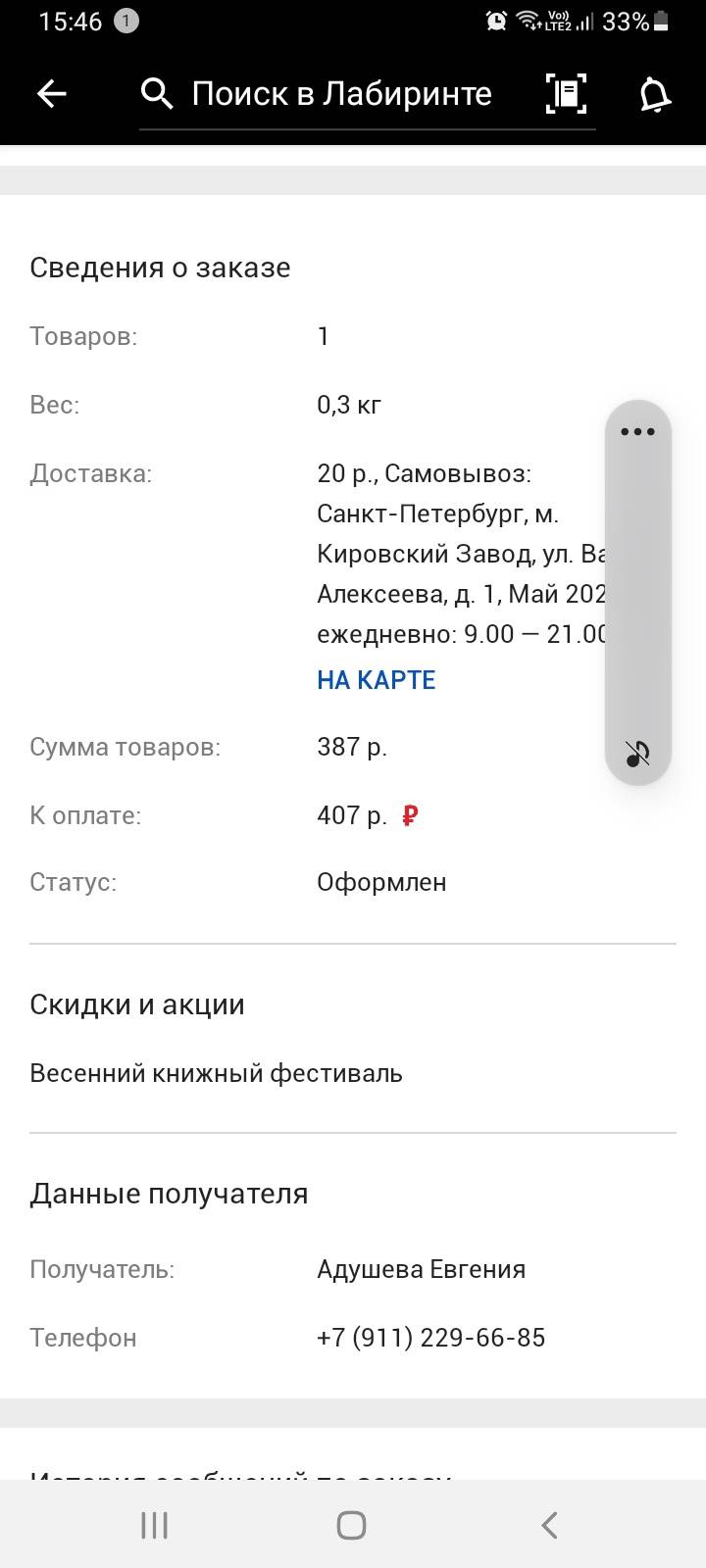Open НА КАРТЕ pickup point link

(376, 680)
